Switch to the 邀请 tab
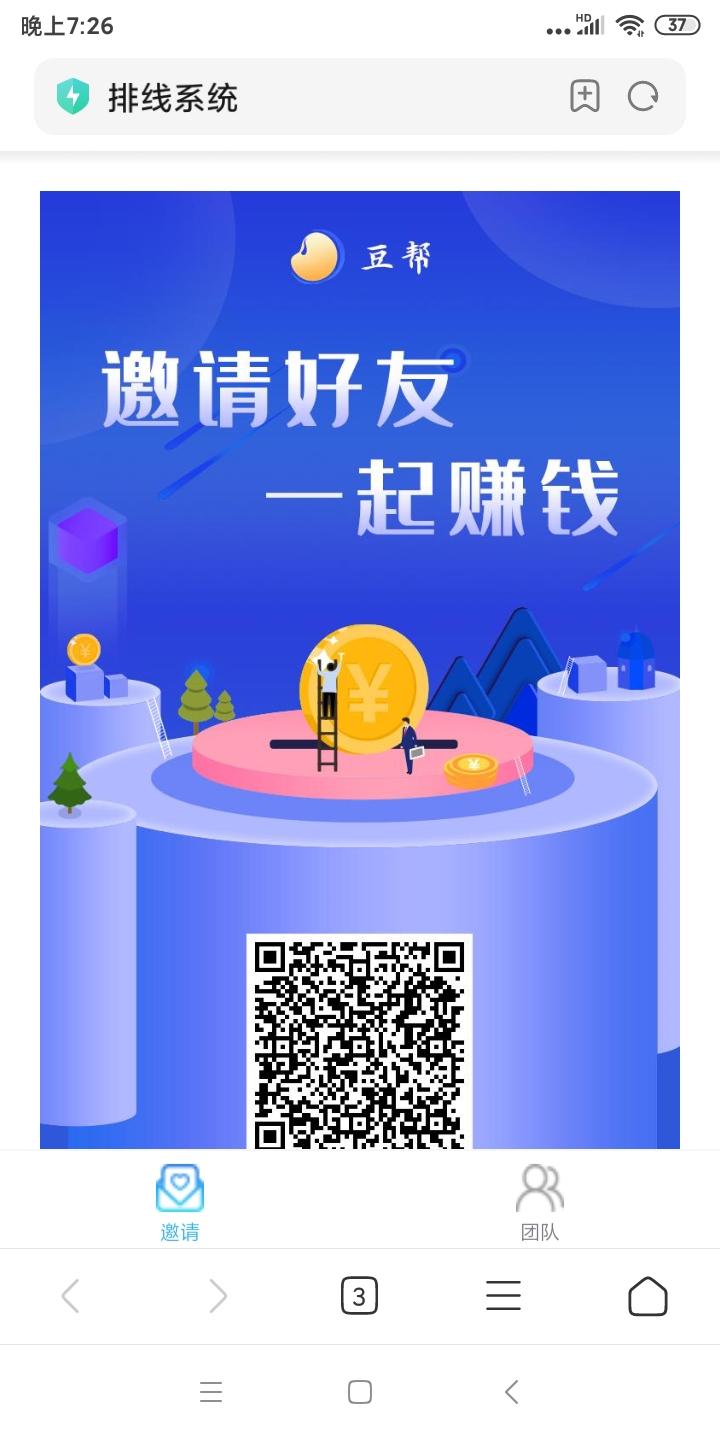Viewport: 720px width, 1440px height. pos(179,1233)
